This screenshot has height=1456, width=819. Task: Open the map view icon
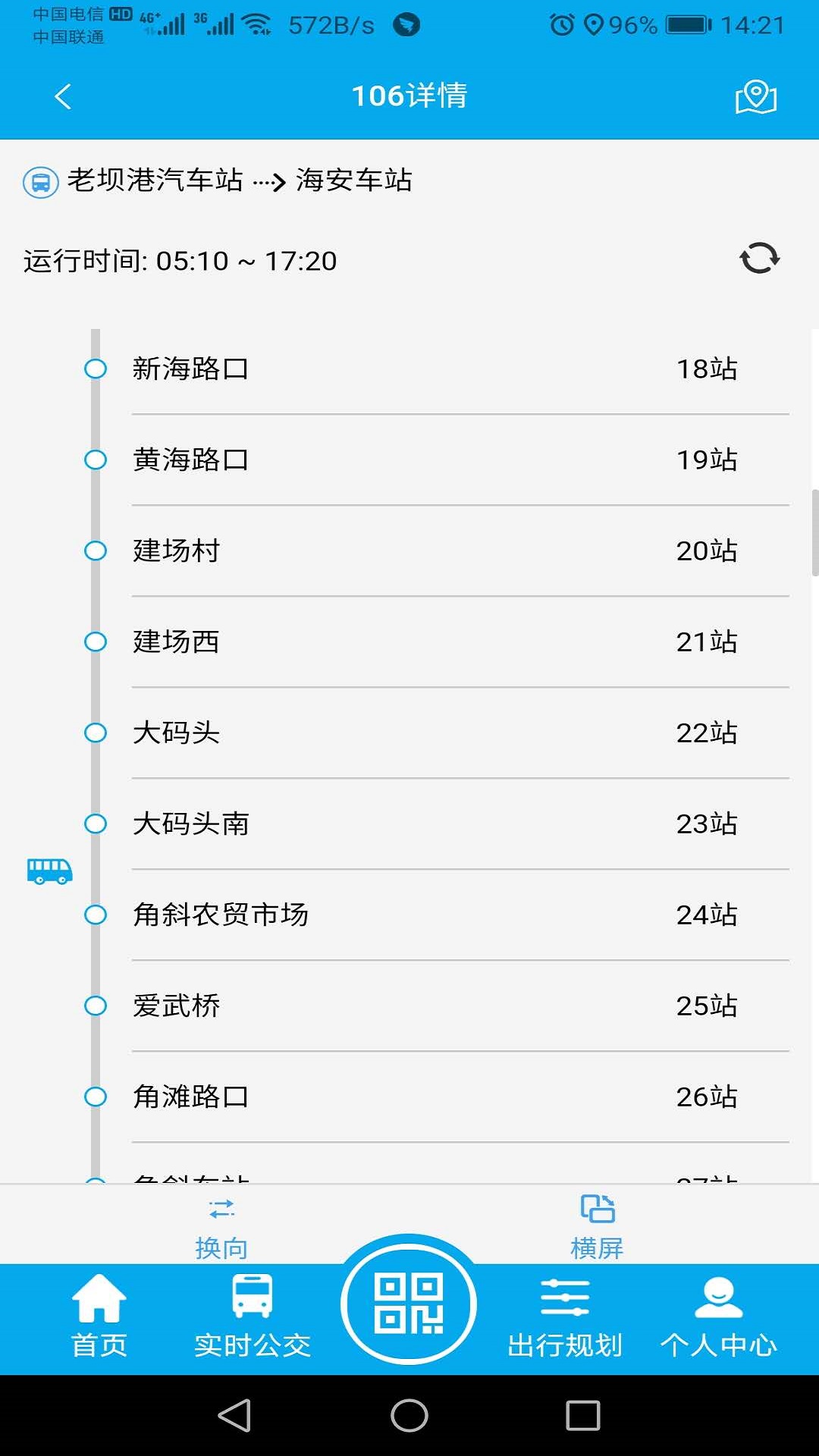pyautogui.click(x=756, y=96)
